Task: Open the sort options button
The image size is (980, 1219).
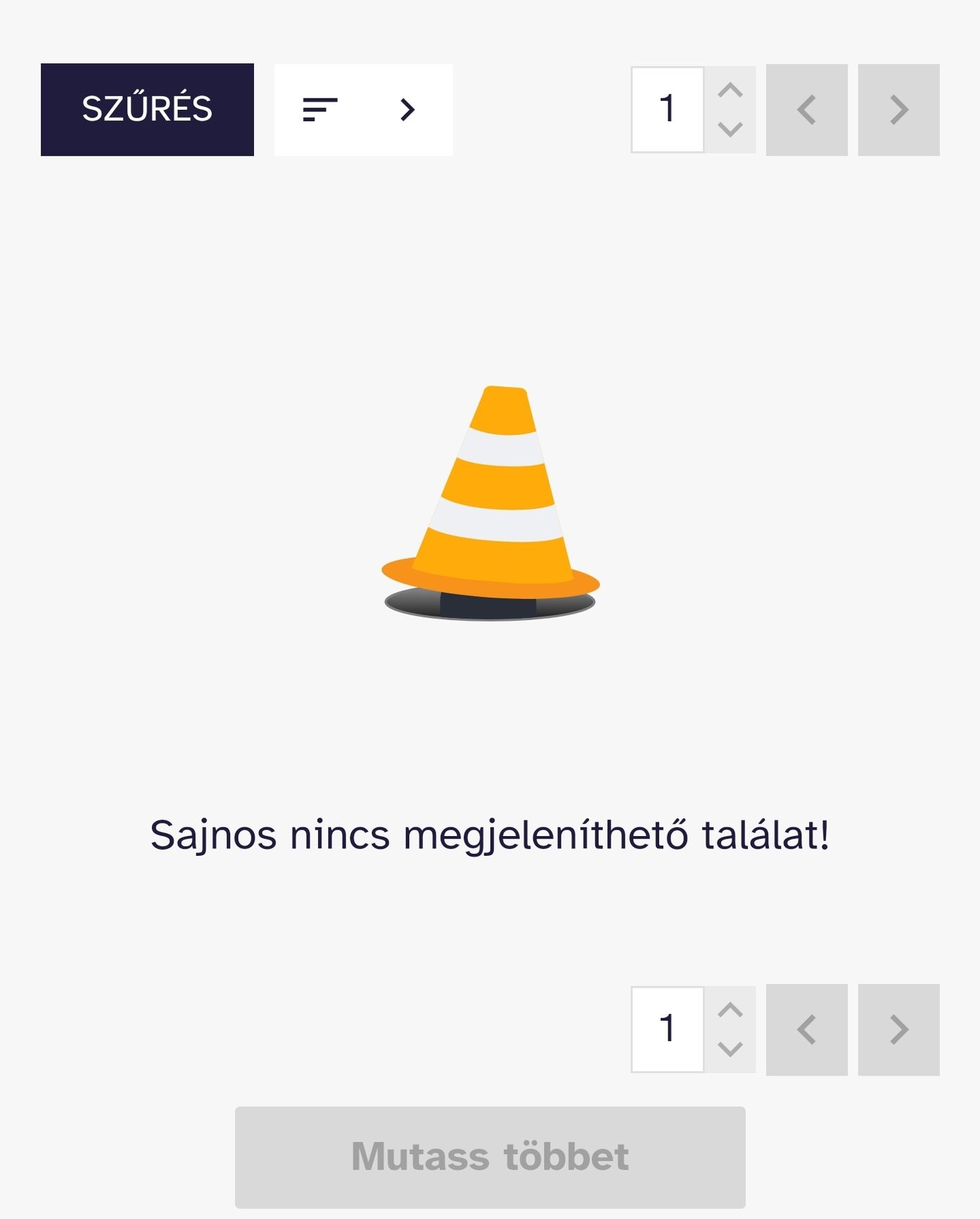Action: click(363, 109)
